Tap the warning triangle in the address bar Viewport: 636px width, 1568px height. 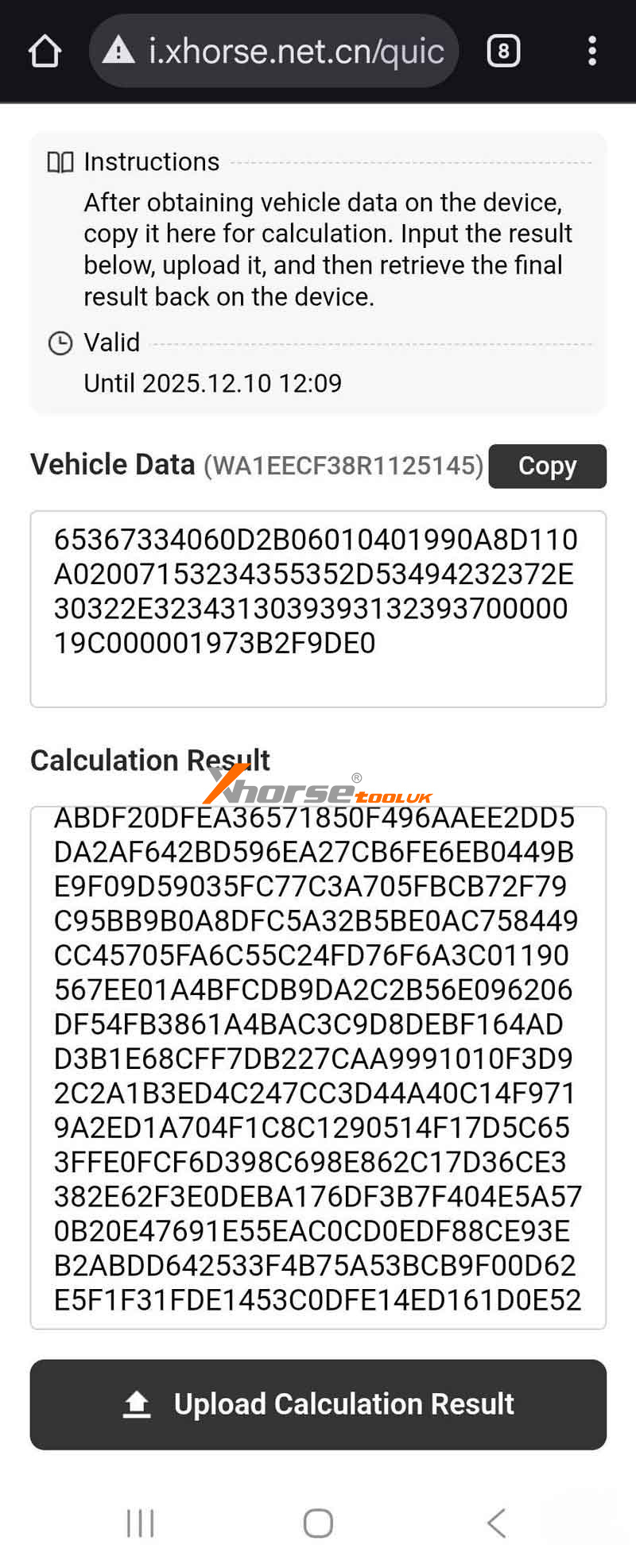(120, 50)
